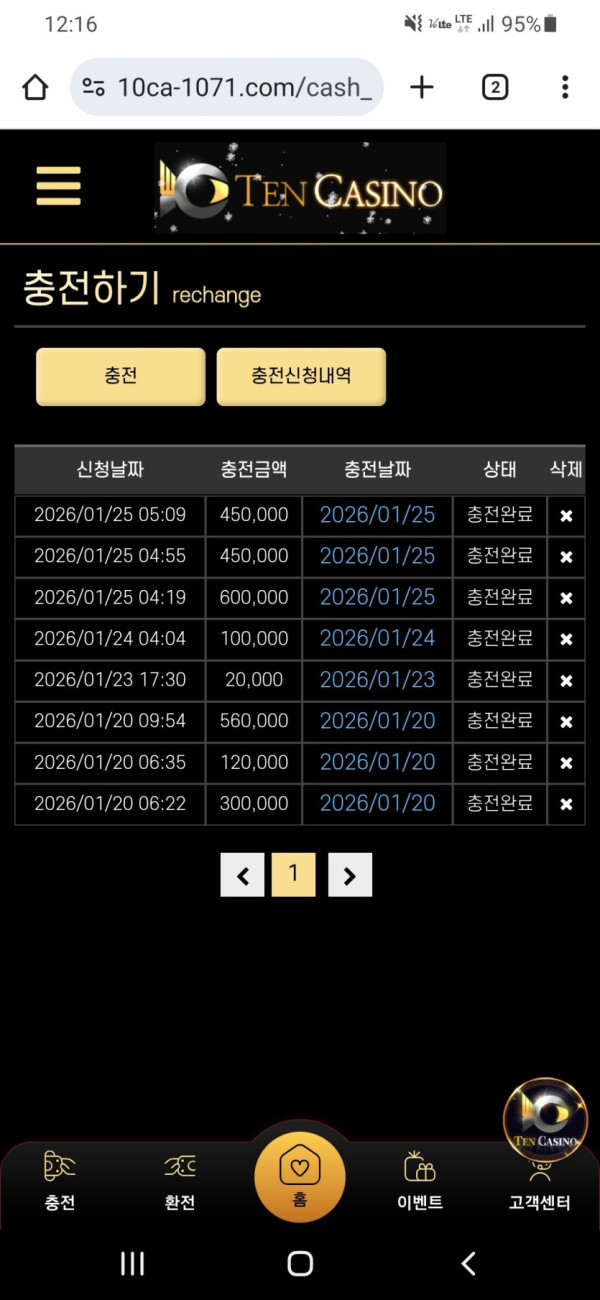Remove the 600,000 recharge entry
Viewport: 600px width, 1300px height.
(566, 598)
